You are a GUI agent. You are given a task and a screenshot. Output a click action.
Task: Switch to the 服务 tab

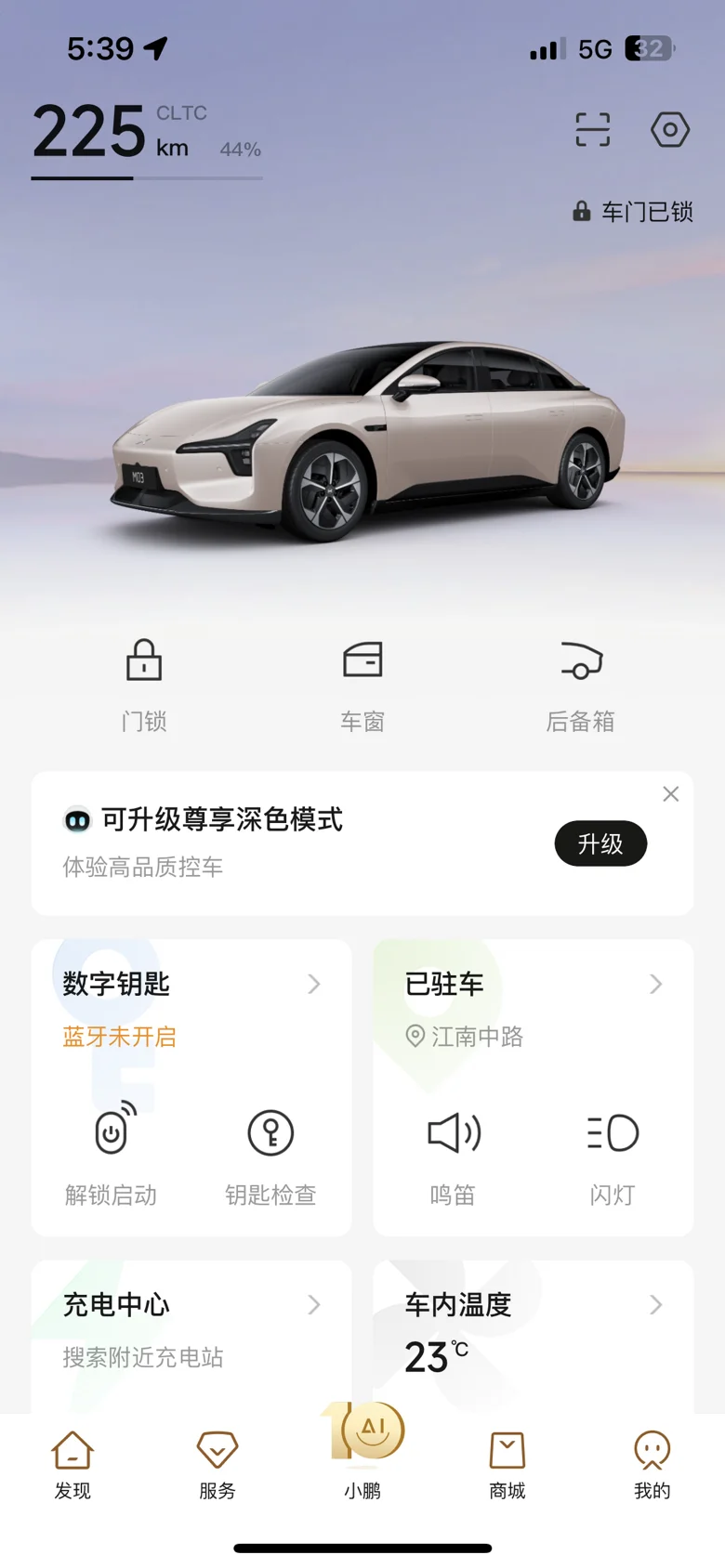pyautogui.click(x=217, y=1465)
